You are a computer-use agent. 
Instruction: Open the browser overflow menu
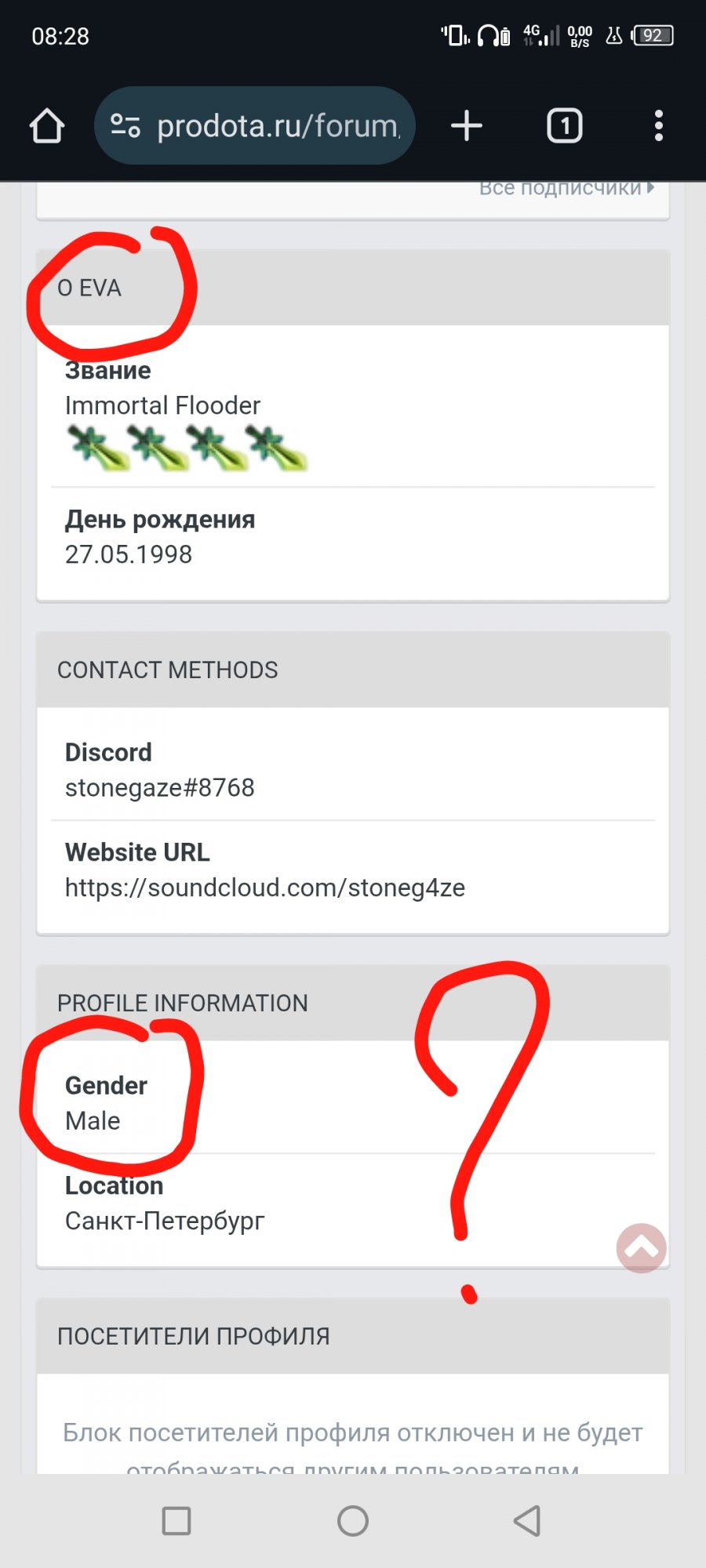coord(658,126)
